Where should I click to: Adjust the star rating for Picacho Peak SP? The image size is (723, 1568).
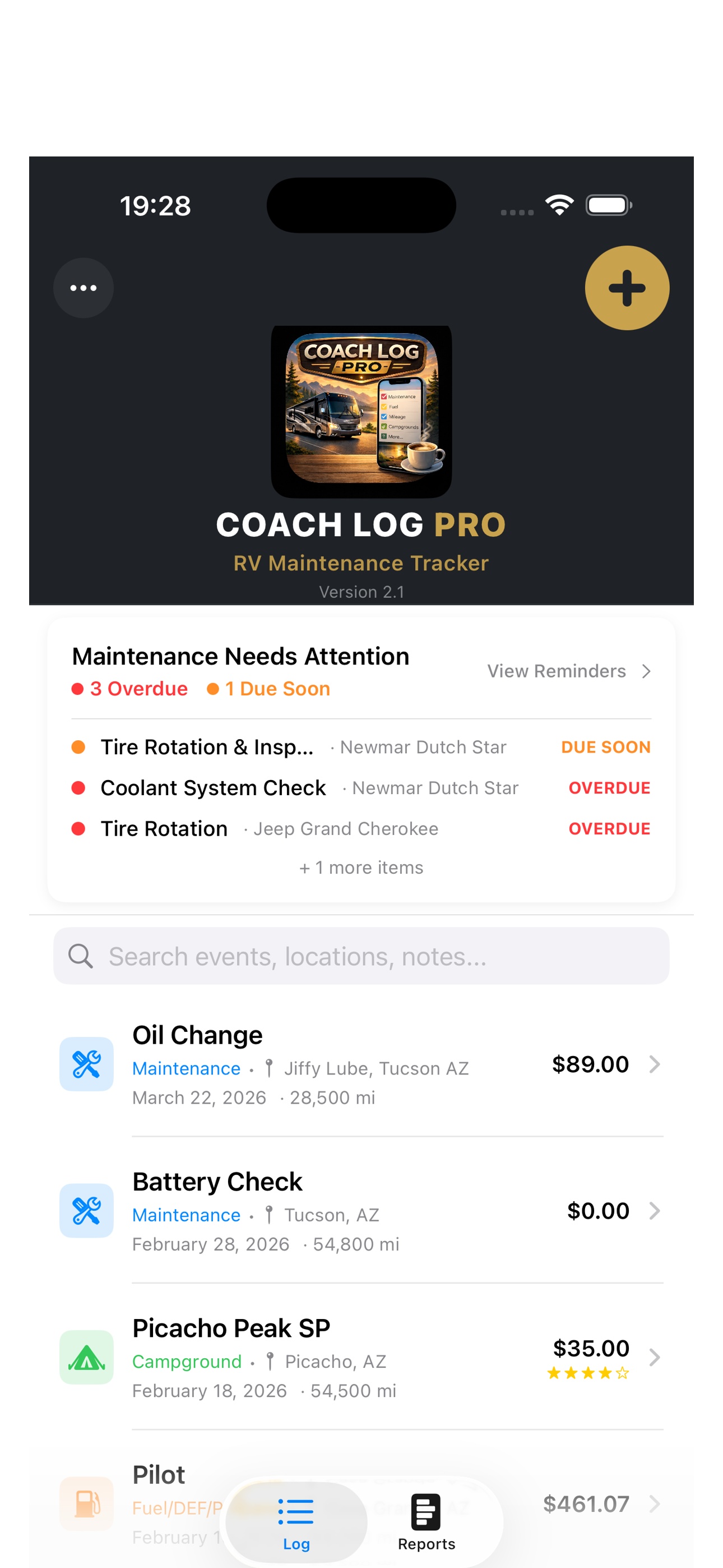pos(588,1373)
